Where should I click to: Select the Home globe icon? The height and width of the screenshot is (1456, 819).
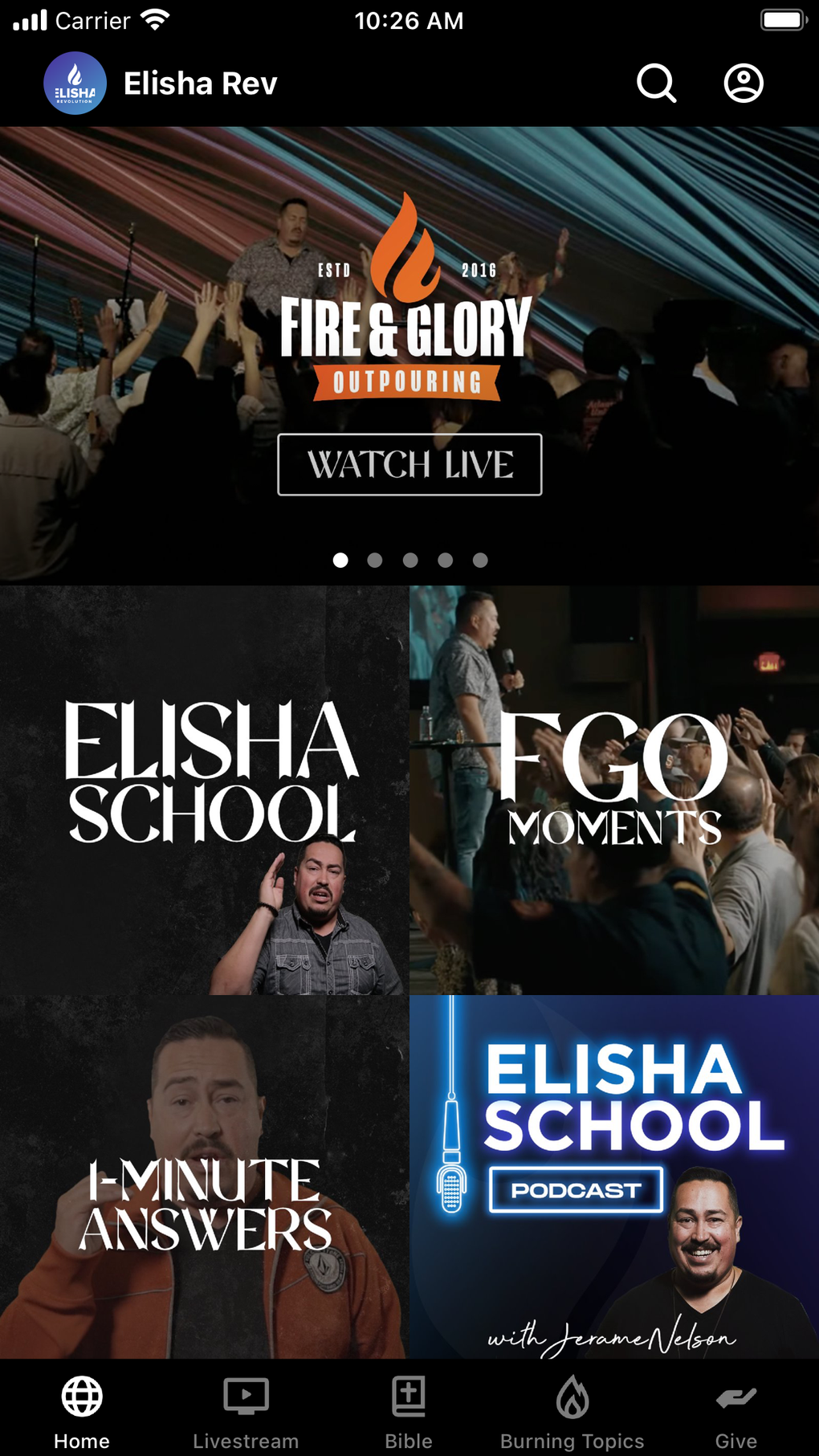[80, 1398]
